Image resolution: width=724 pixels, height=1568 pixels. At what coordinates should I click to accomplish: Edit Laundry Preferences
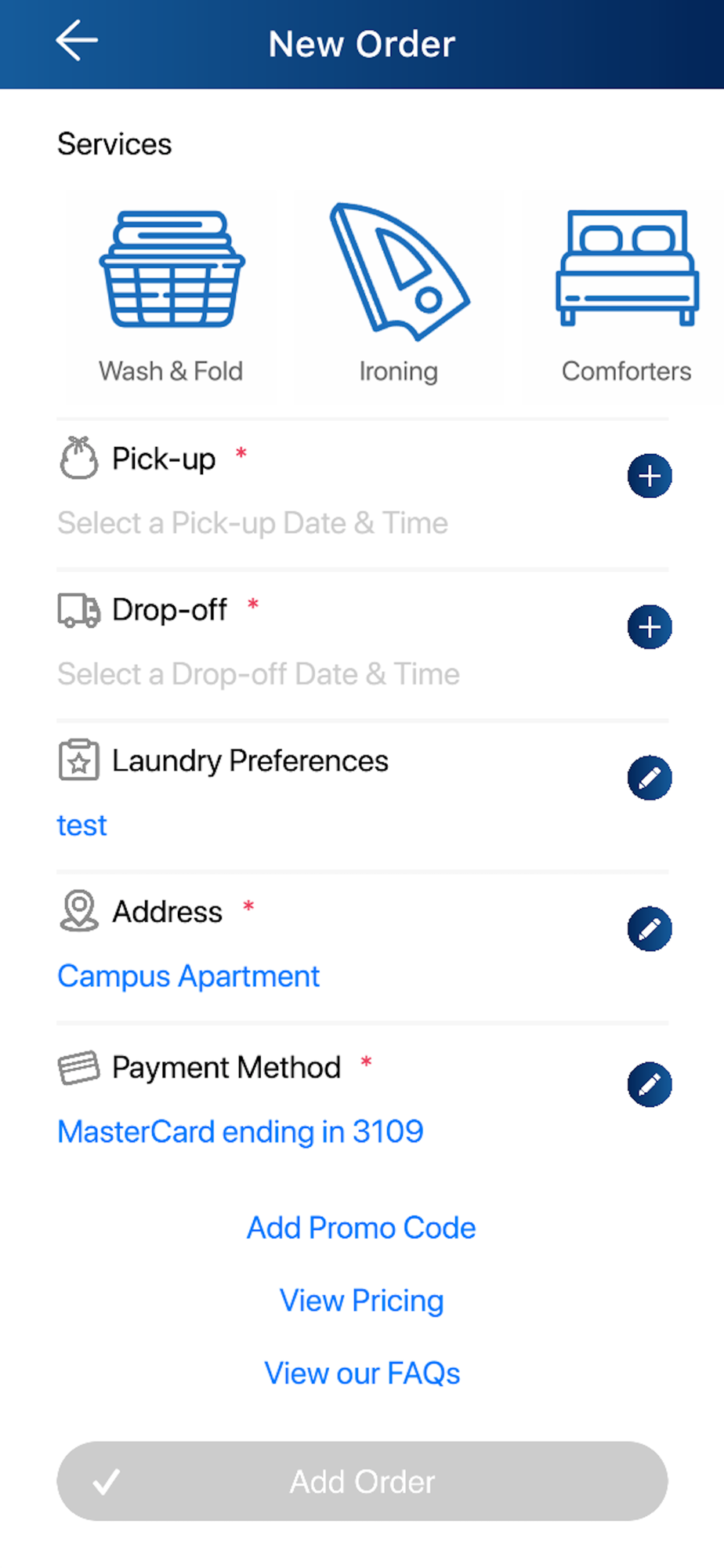coord(649,778)
